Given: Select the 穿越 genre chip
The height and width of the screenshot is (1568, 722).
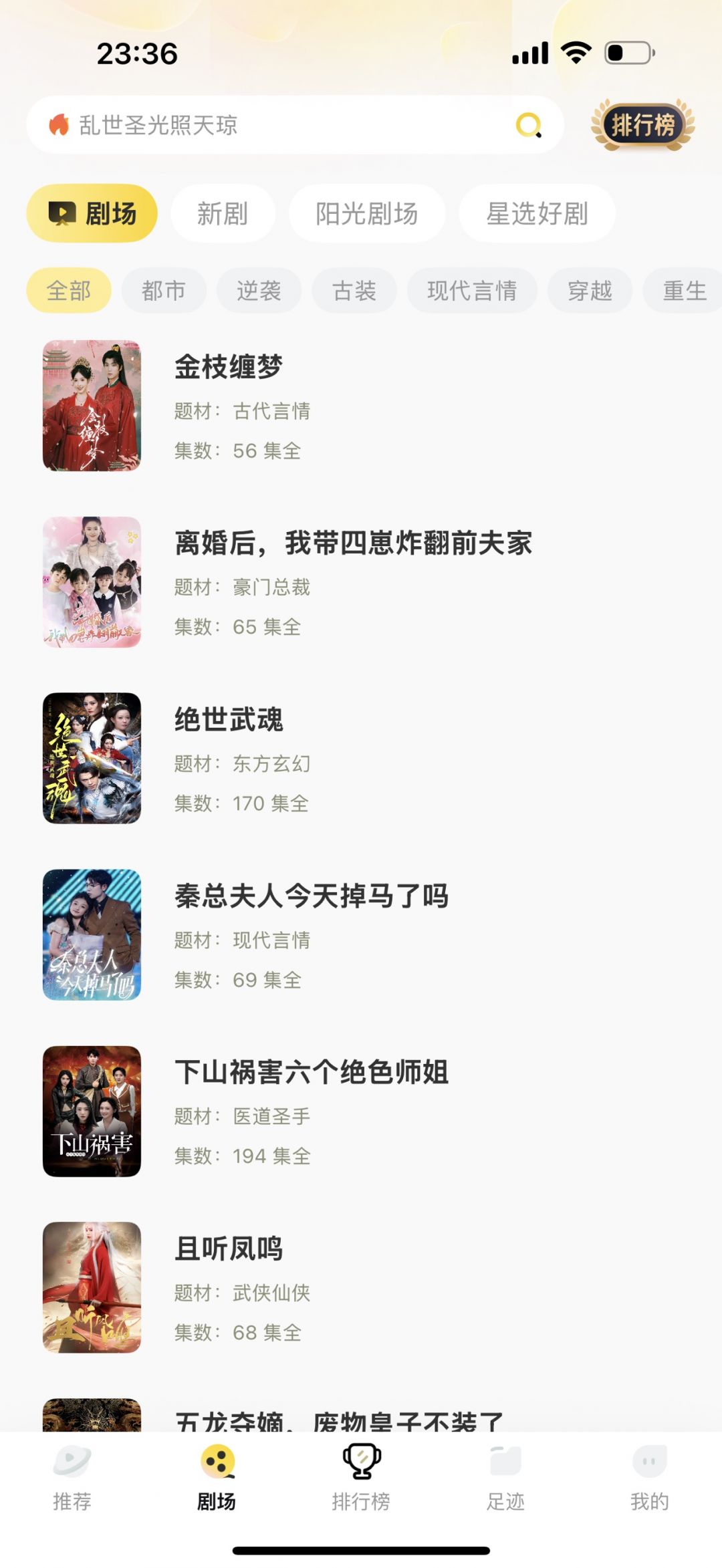Looking at the screenshot, I should [x=590, y=291].
